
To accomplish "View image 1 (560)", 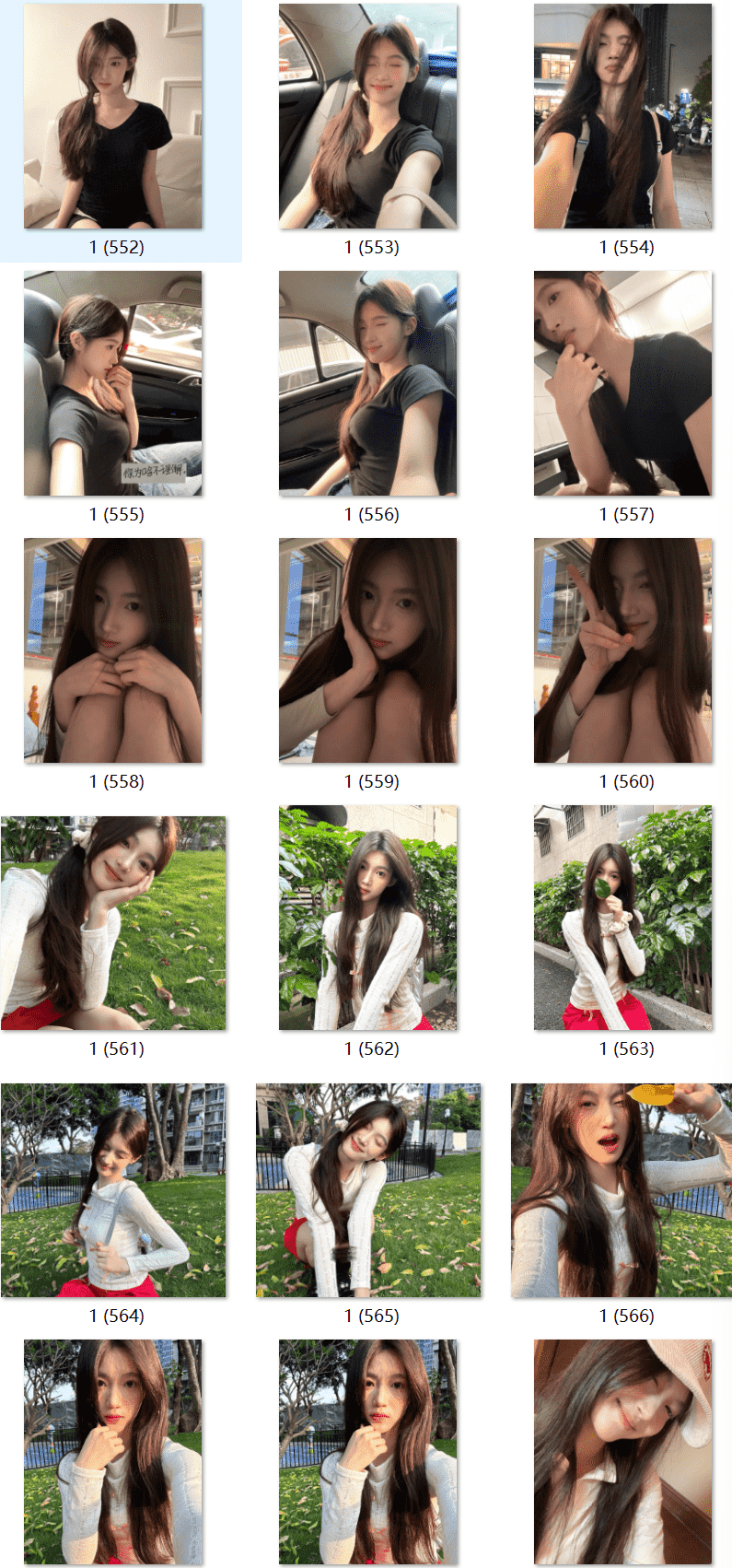I will point(623,651).
